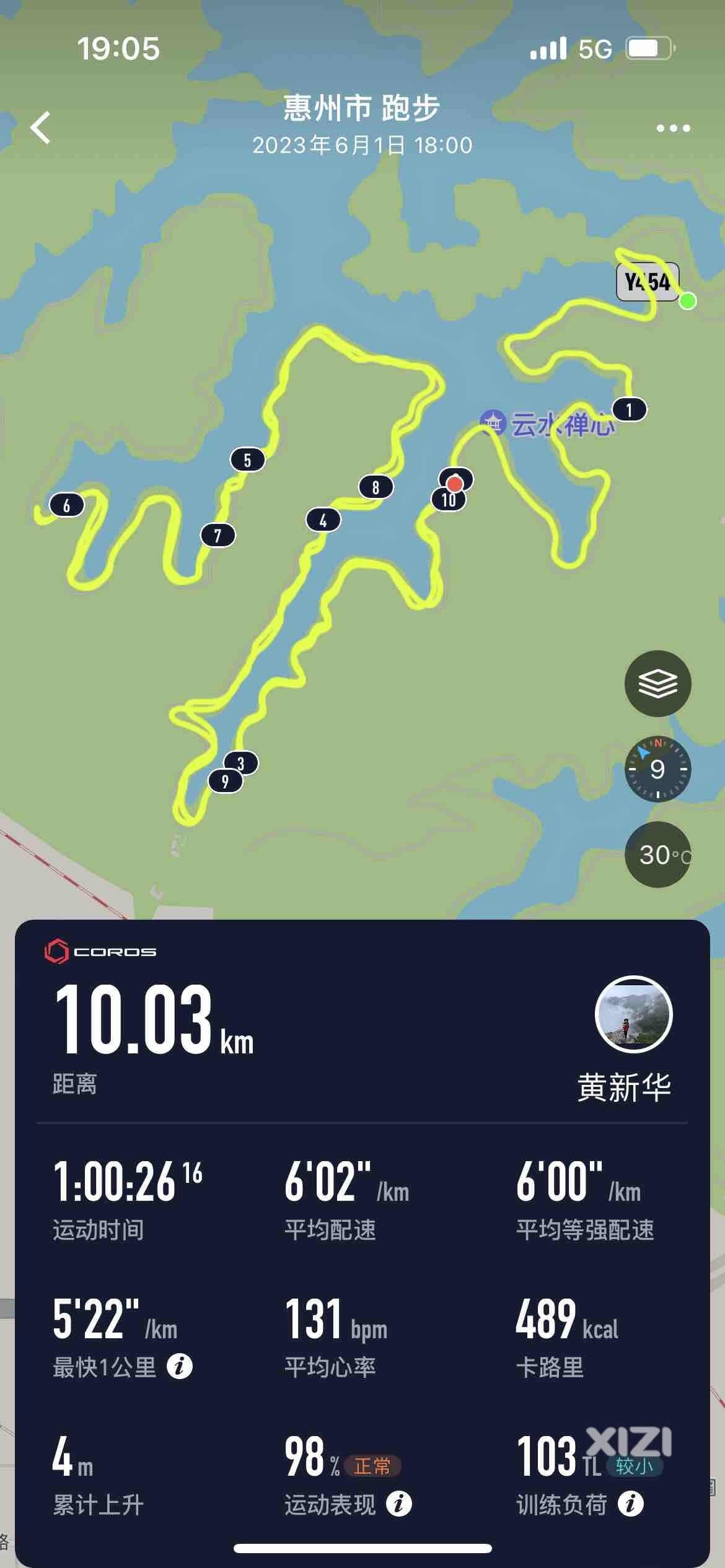Open the three-dot overflow menu

(x=673, y=128)
